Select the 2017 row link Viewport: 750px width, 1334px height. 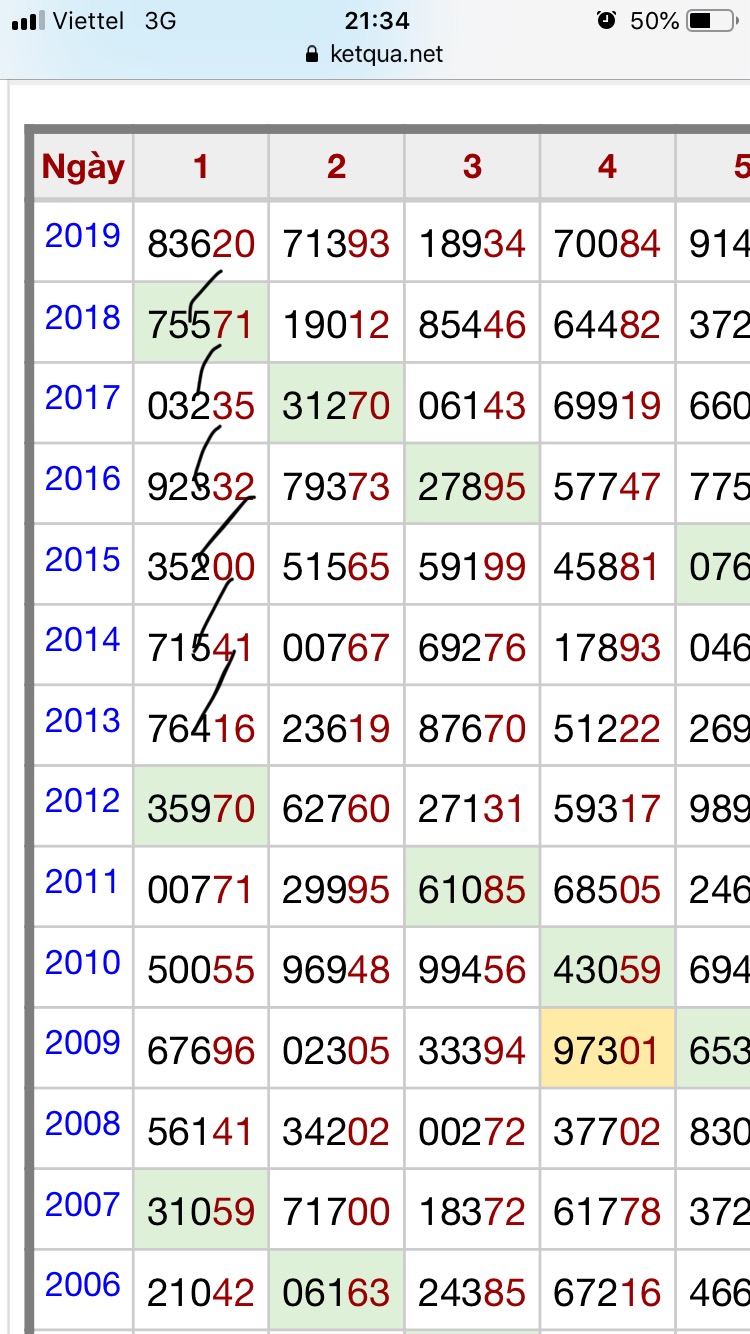[x=82, y=398]
